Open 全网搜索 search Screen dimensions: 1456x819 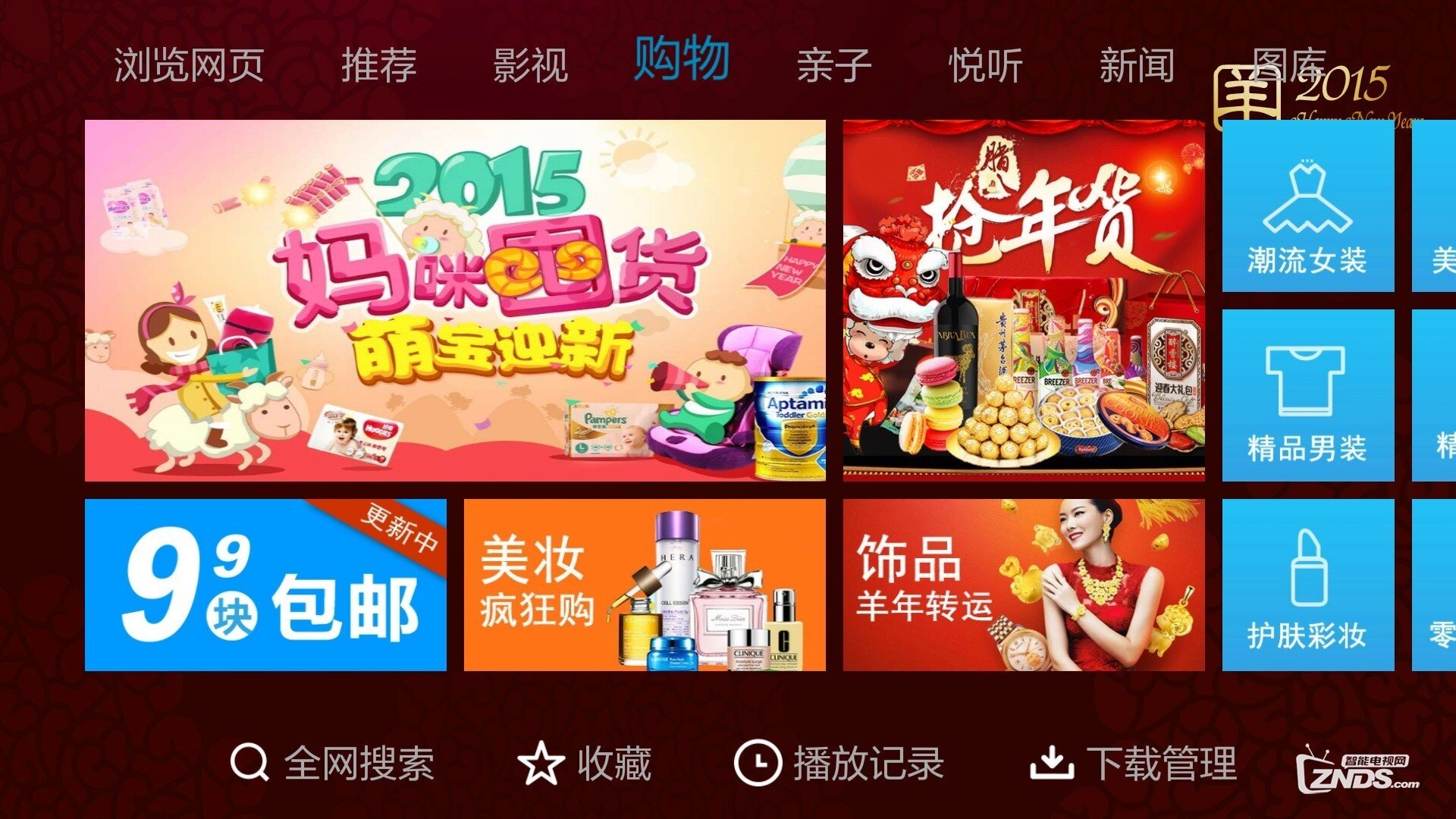point(332,763)
